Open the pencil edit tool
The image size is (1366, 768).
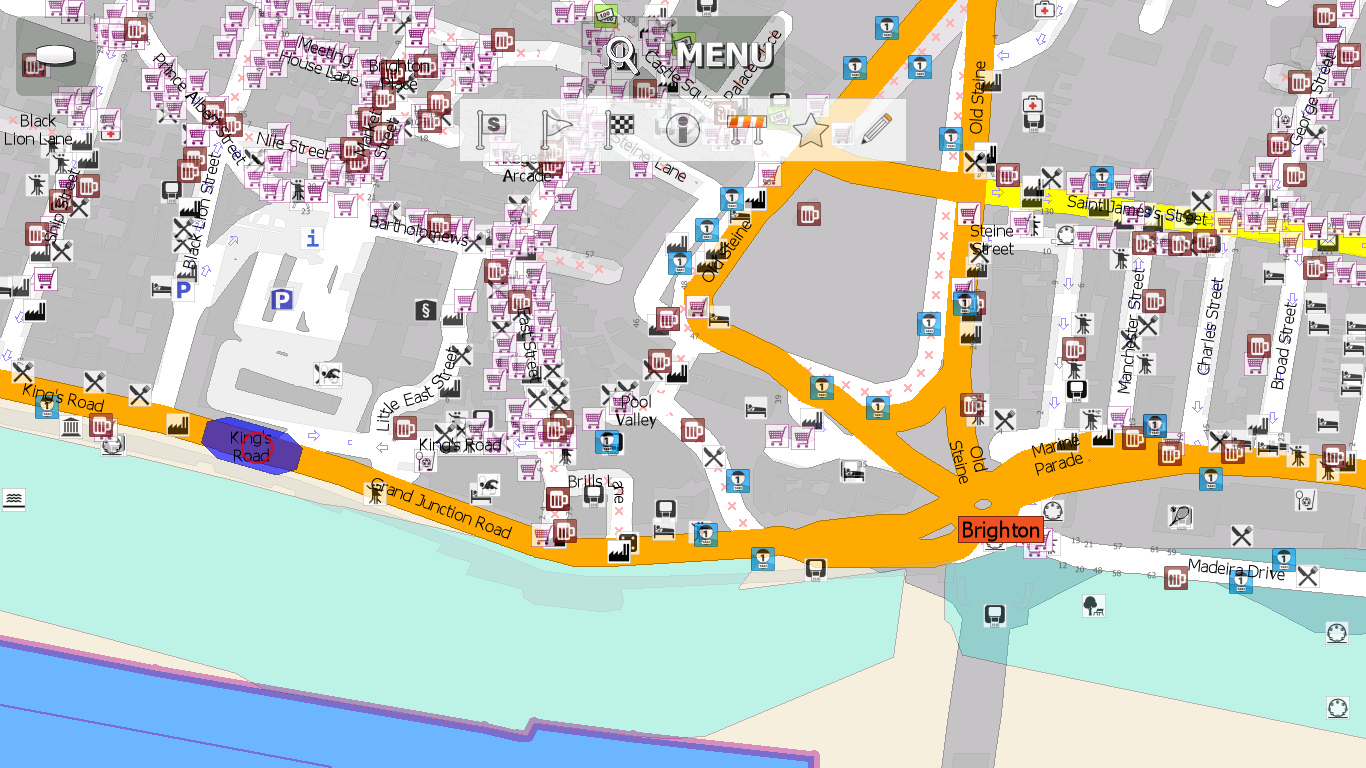pos(876,128)
